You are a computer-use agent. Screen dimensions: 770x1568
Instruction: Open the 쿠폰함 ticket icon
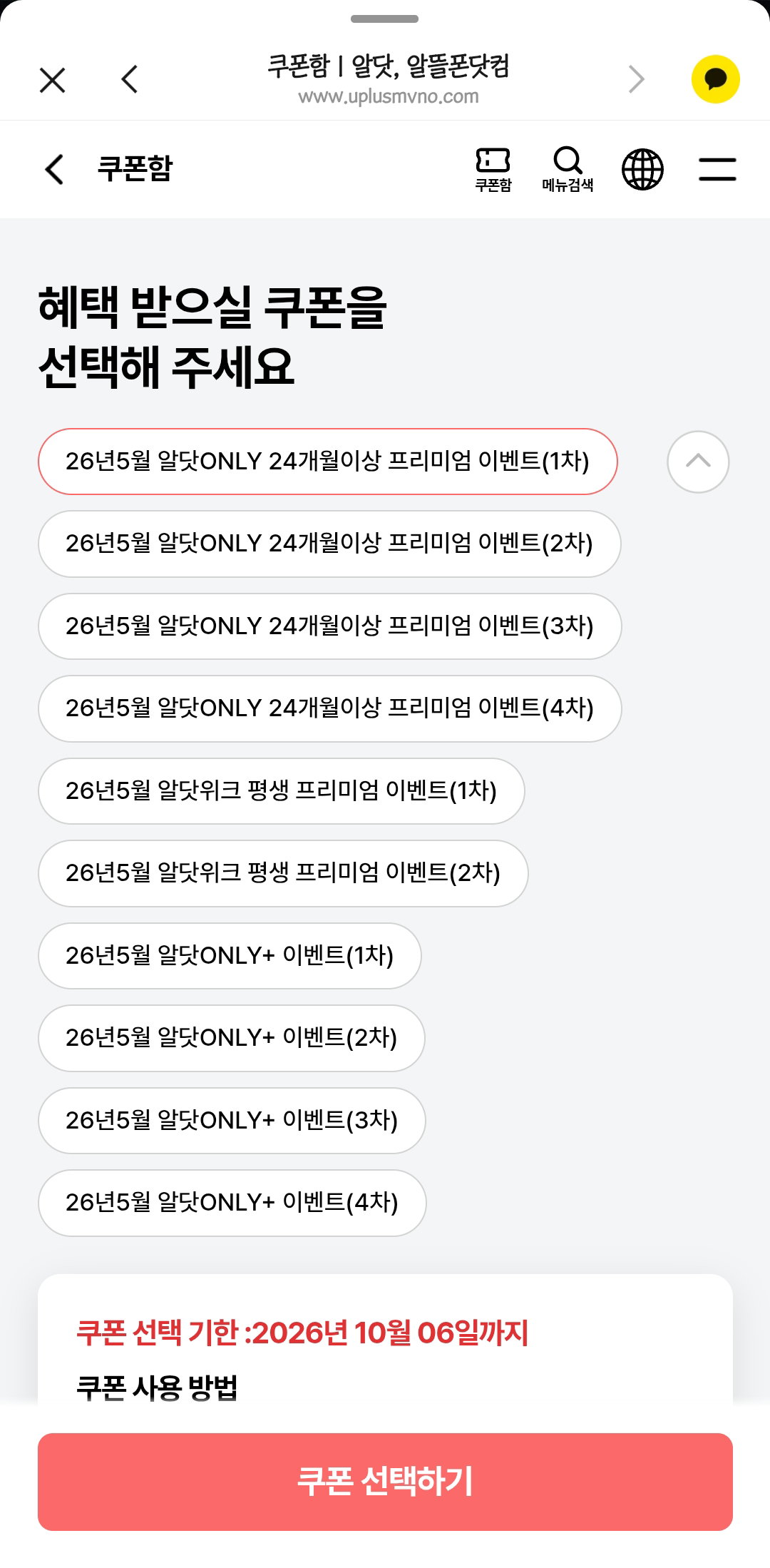click(493, 170)
